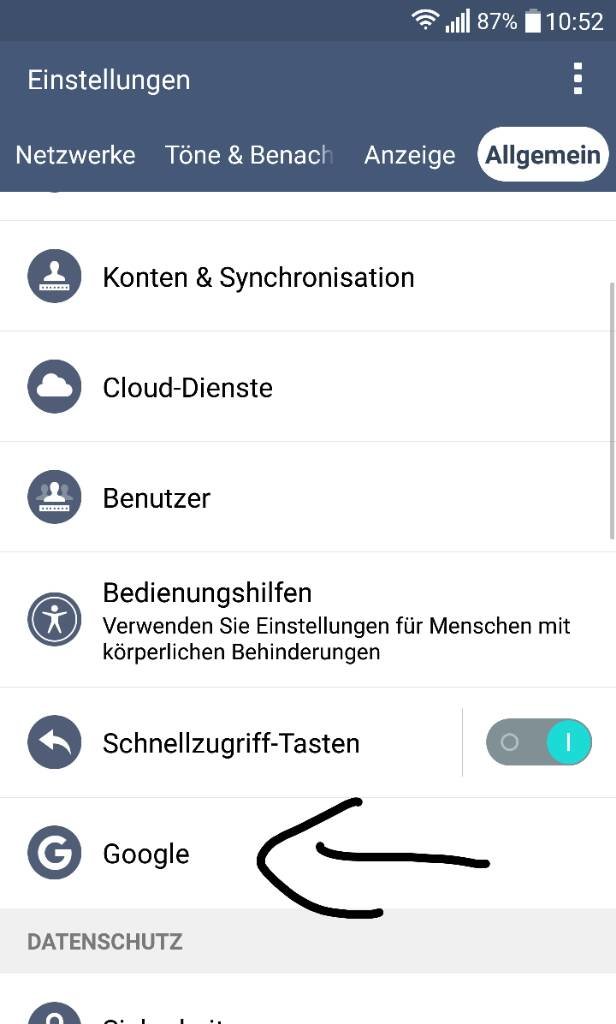Image resolution: width=616 pixels, height=1024 pixels.
Task: Open Cloud-Dienste settings
Action: [308, 387]
